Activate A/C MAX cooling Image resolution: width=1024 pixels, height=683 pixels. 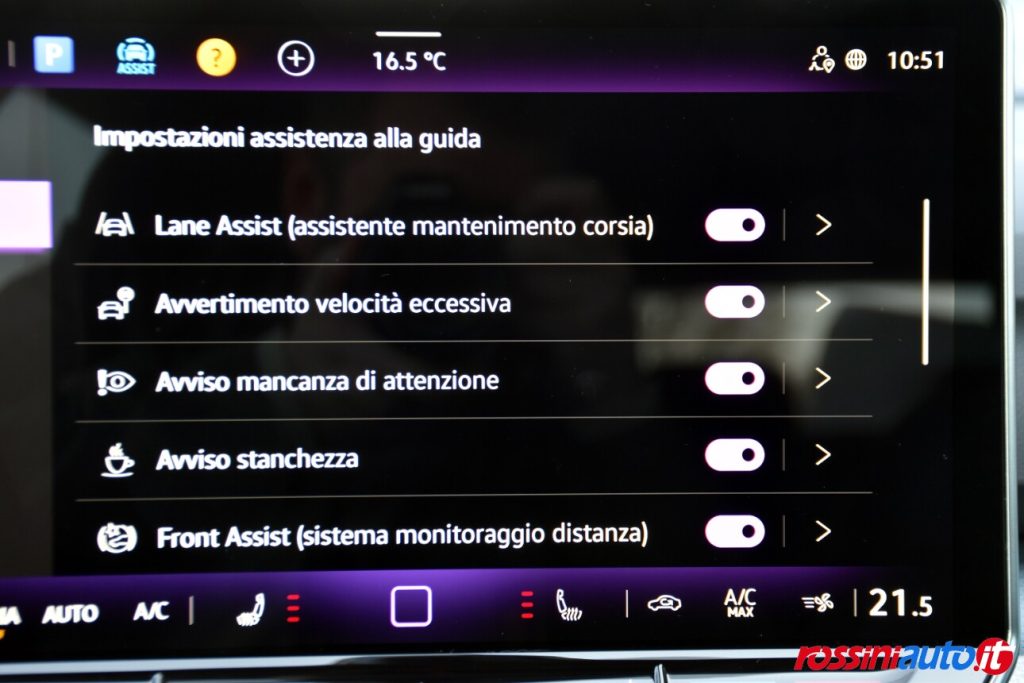pos(740,603)
